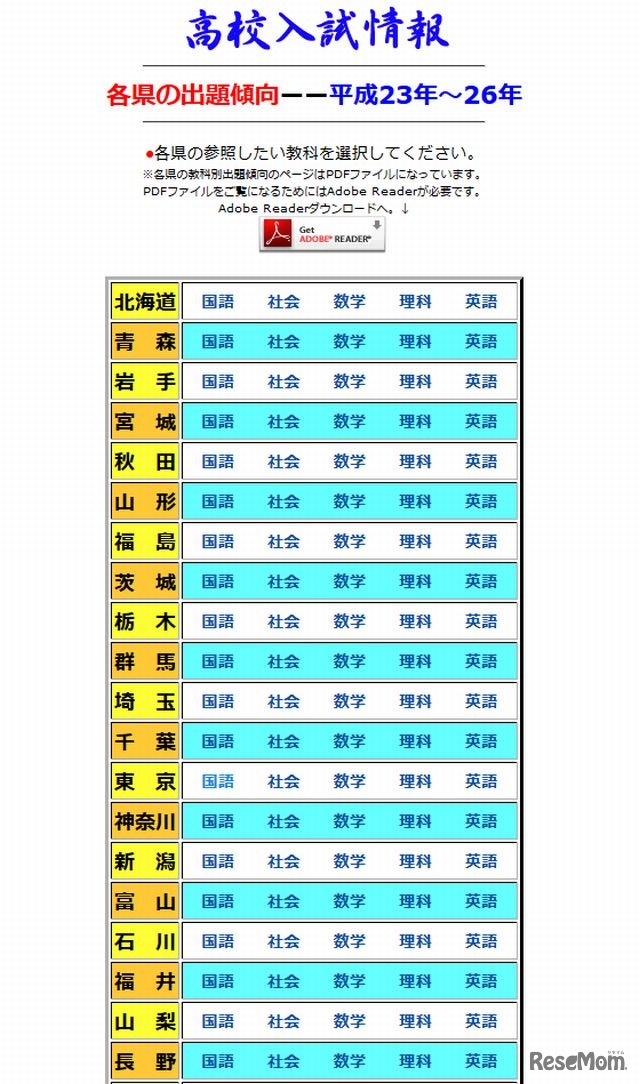Select 岩手 数学 link
640x1084 pixels.
click(349, 381)
